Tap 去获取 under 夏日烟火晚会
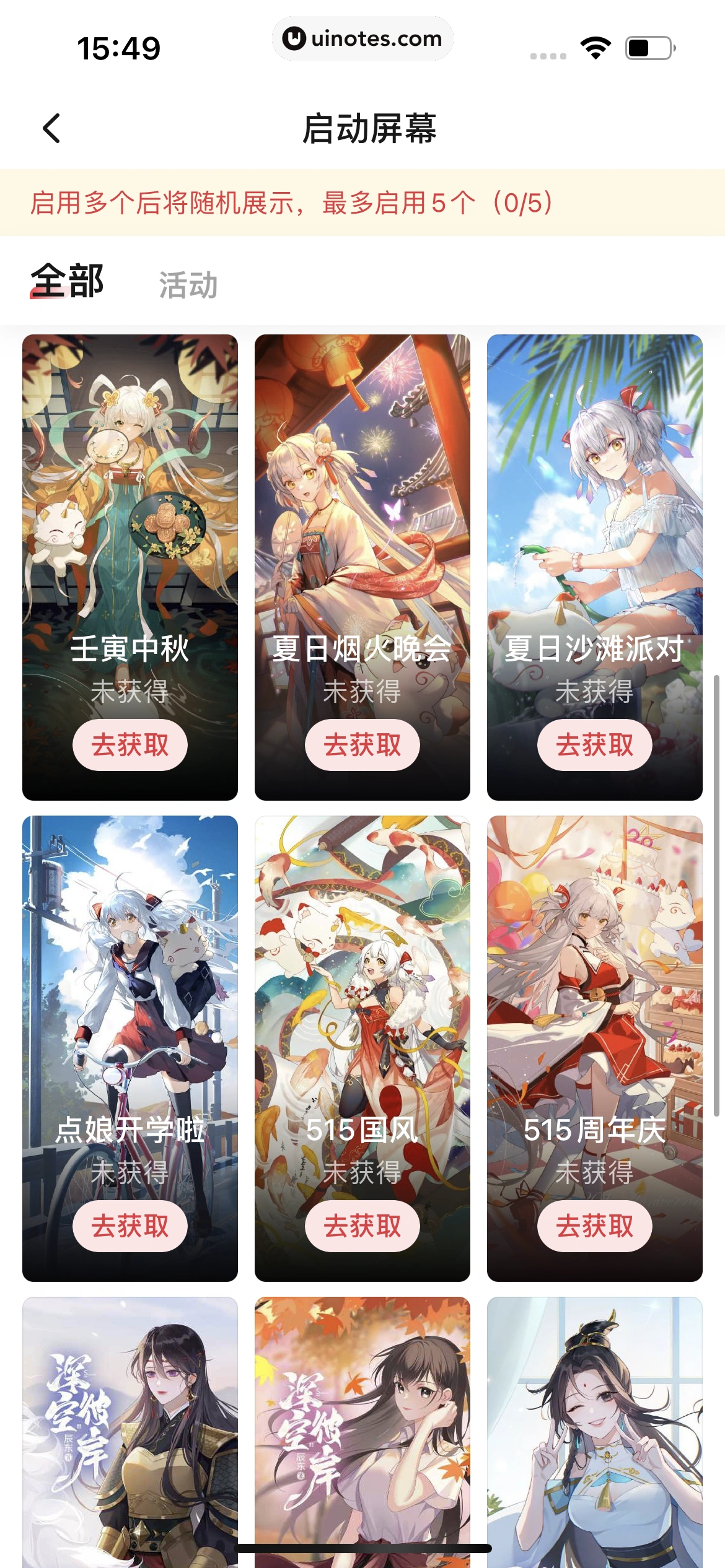 pyautogui.click(x=362, y=744)
